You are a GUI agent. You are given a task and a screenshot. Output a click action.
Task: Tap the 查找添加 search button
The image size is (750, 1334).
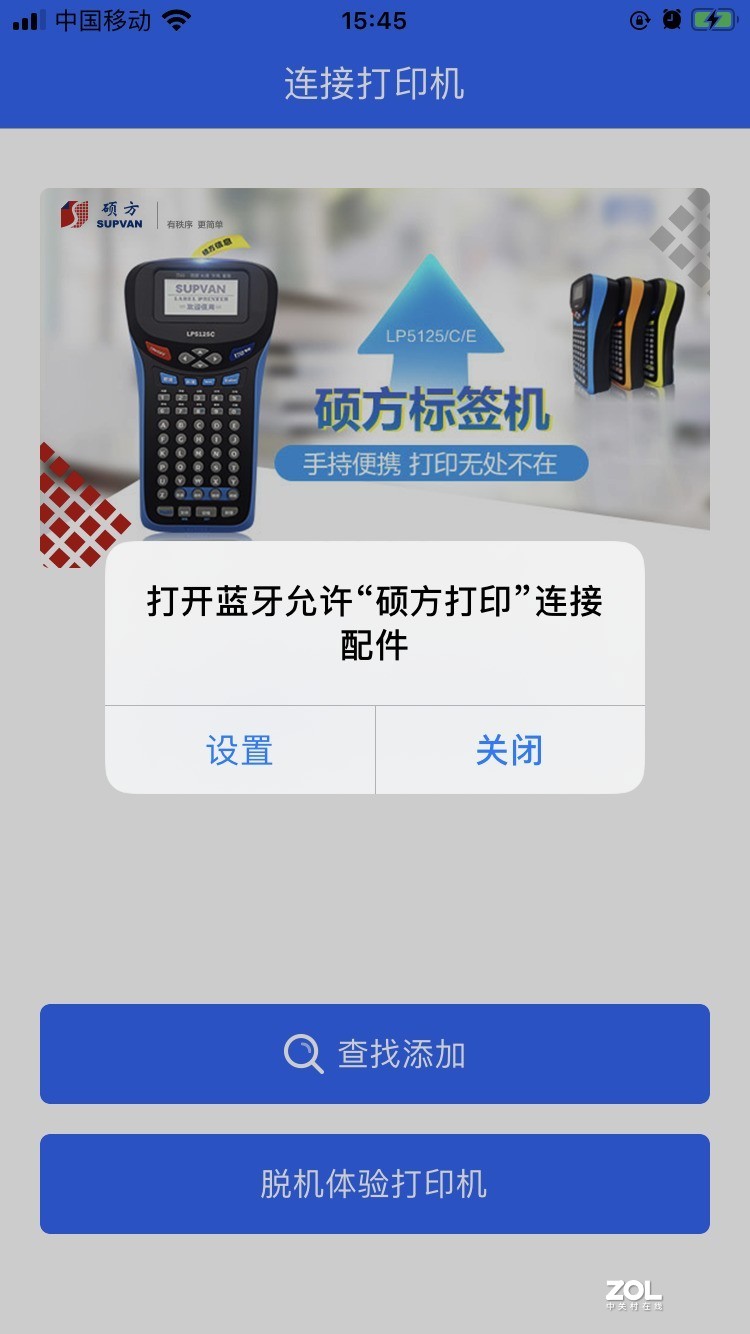(x=374, y=1052)
